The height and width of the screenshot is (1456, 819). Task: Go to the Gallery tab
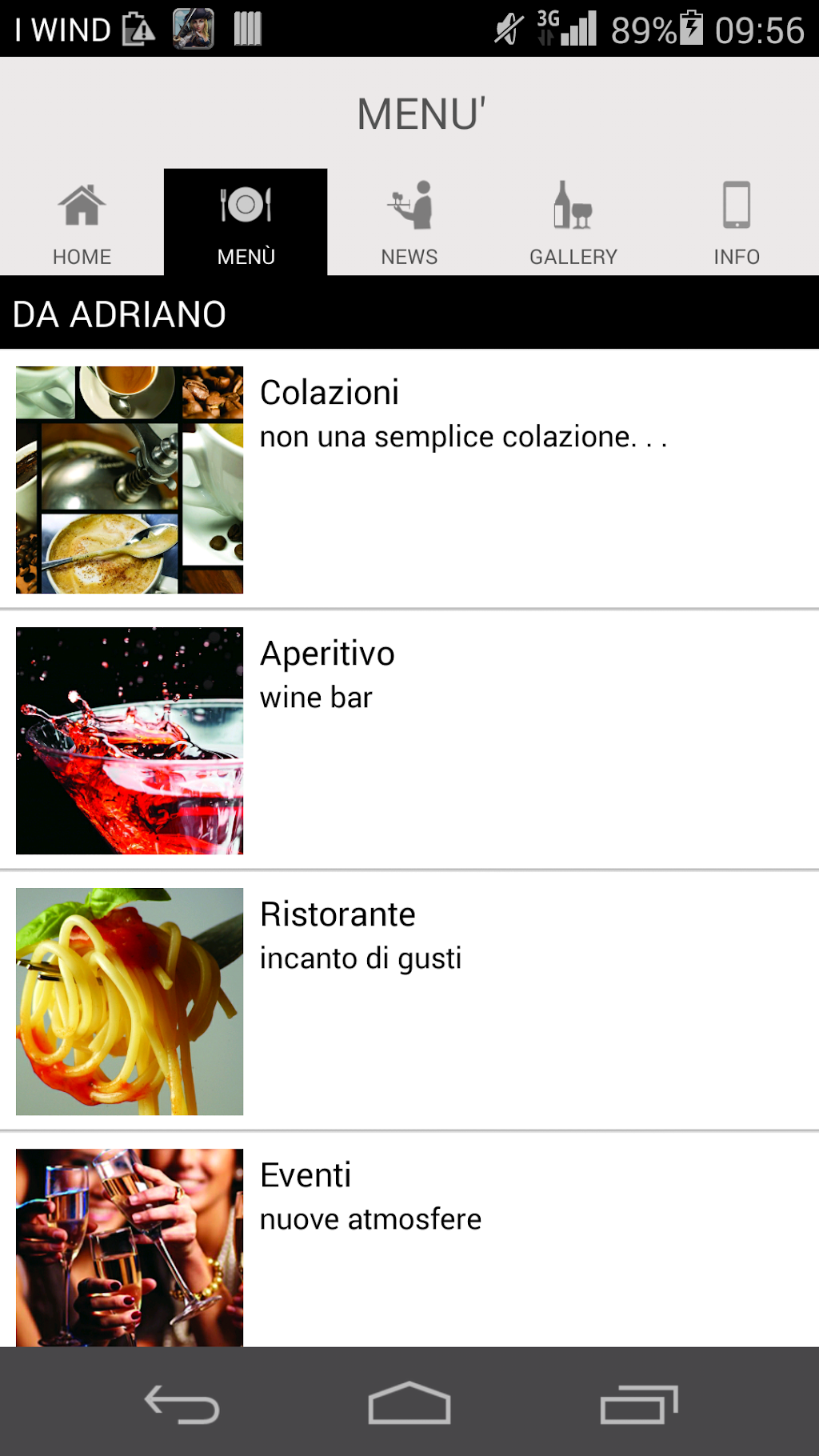pos(573,222)
